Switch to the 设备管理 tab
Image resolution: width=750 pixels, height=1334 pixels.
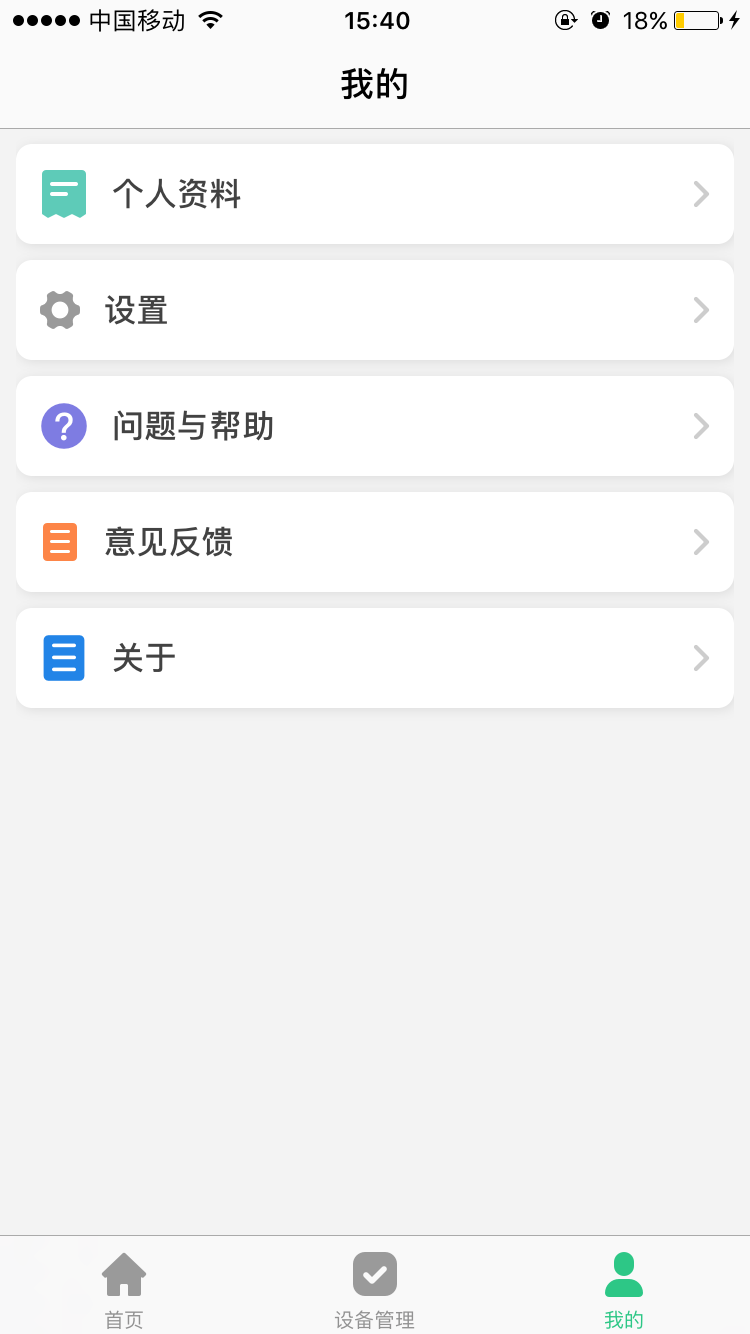click(x=375, y=1290)
